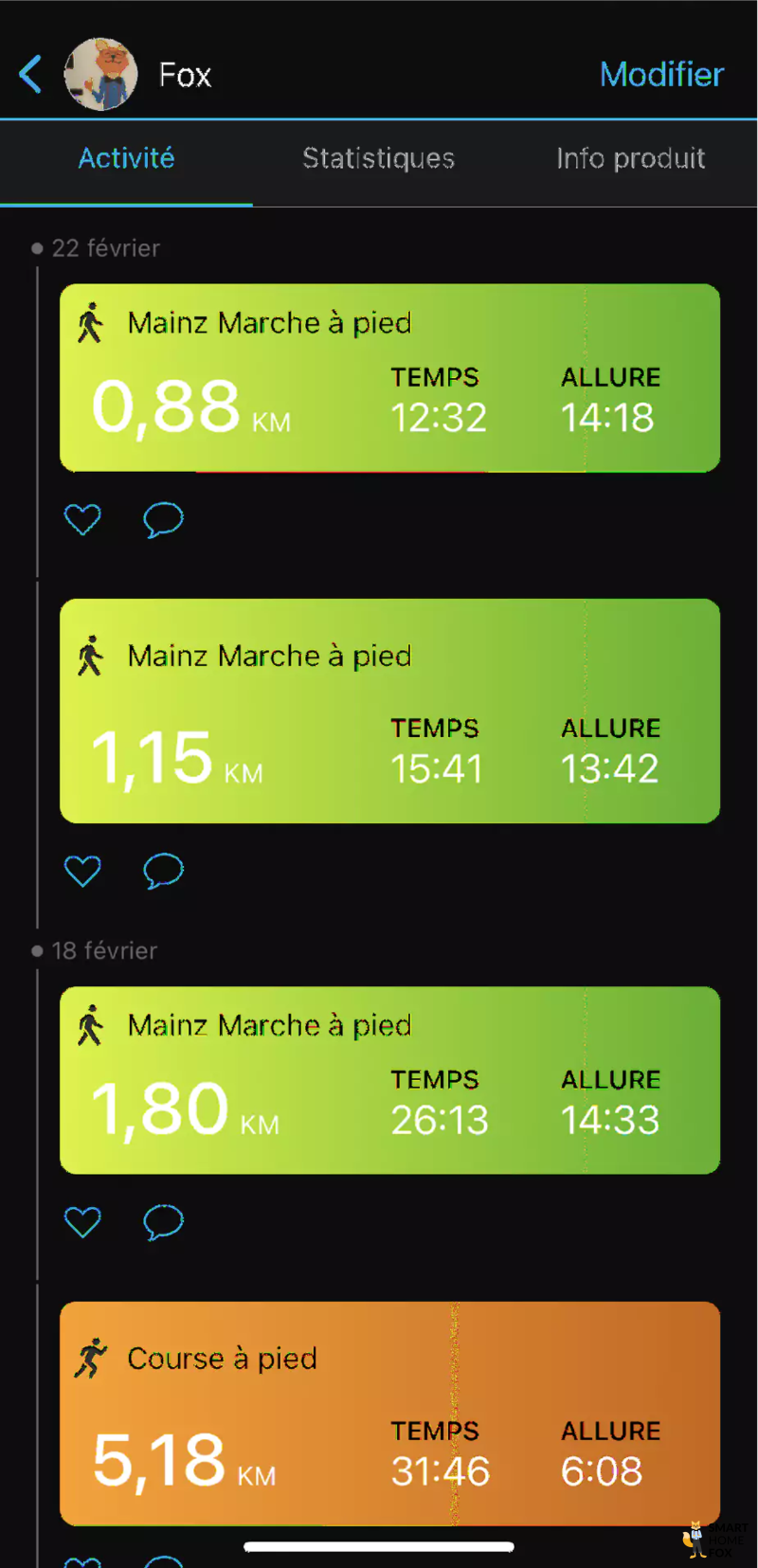The image size is (758, 1568).
Task: Click the back arrow at top left
Action: click(x=28, y=74)
